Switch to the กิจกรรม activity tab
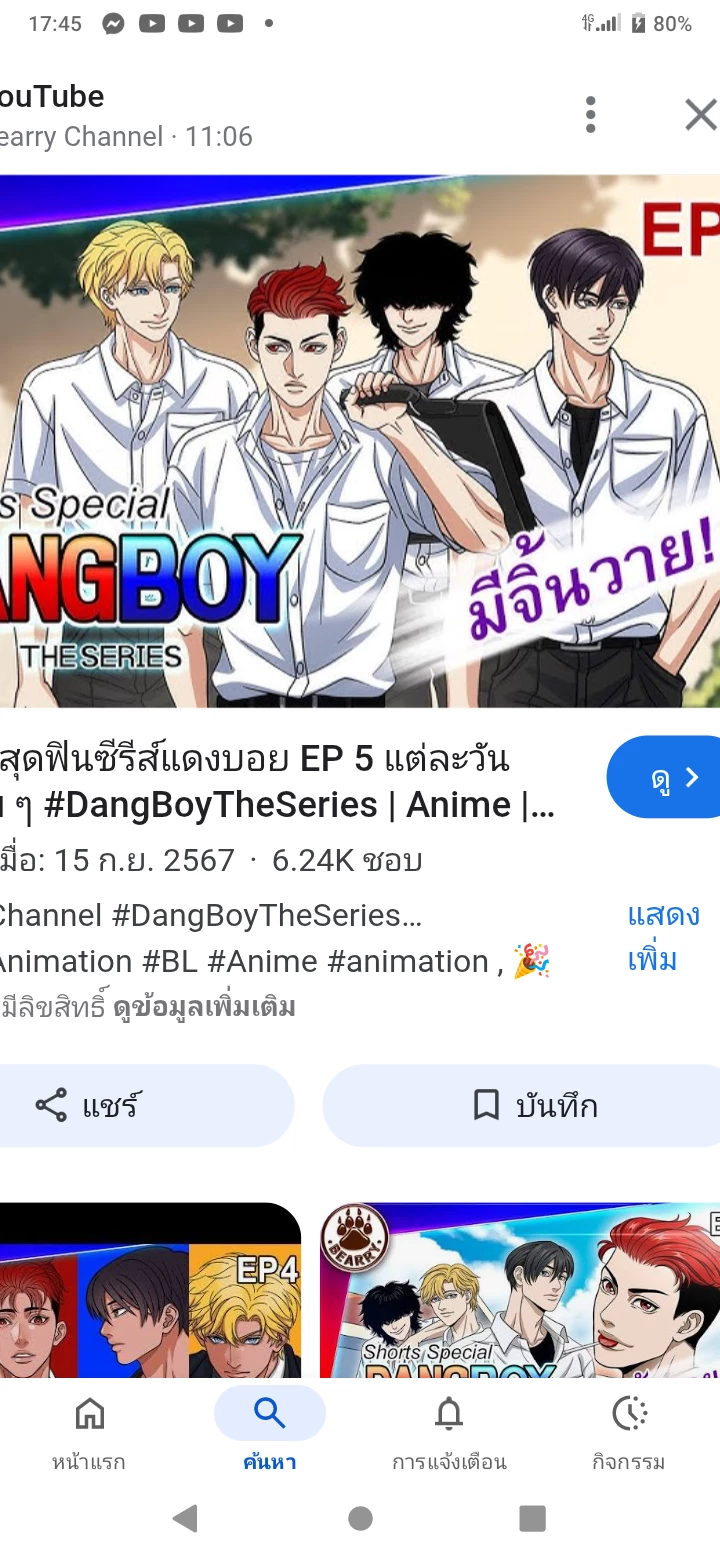The height and width of the screenshot is (1560, 720). pos(629,1432)
